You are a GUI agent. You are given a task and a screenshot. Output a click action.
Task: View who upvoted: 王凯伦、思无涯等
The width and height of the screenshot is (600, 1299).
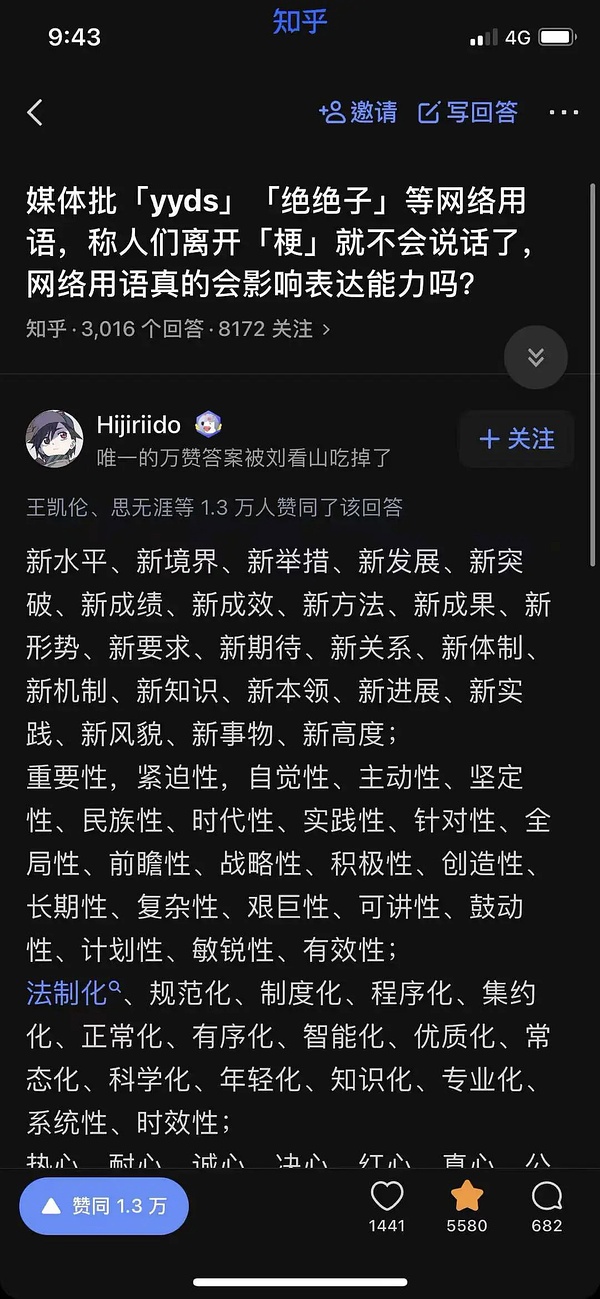(x=214, y=508)
